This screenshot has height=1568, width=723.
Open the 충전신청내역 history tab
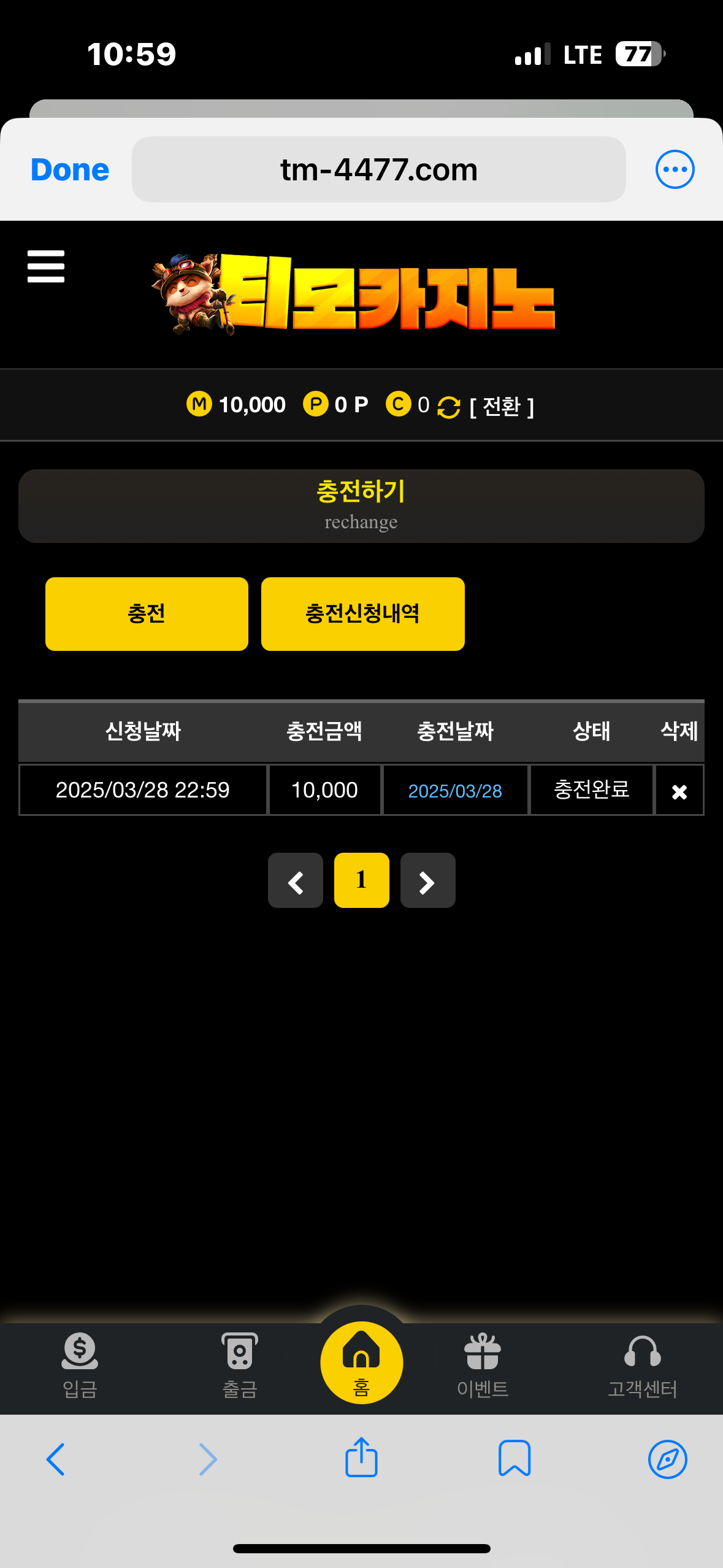coord(362,613)
